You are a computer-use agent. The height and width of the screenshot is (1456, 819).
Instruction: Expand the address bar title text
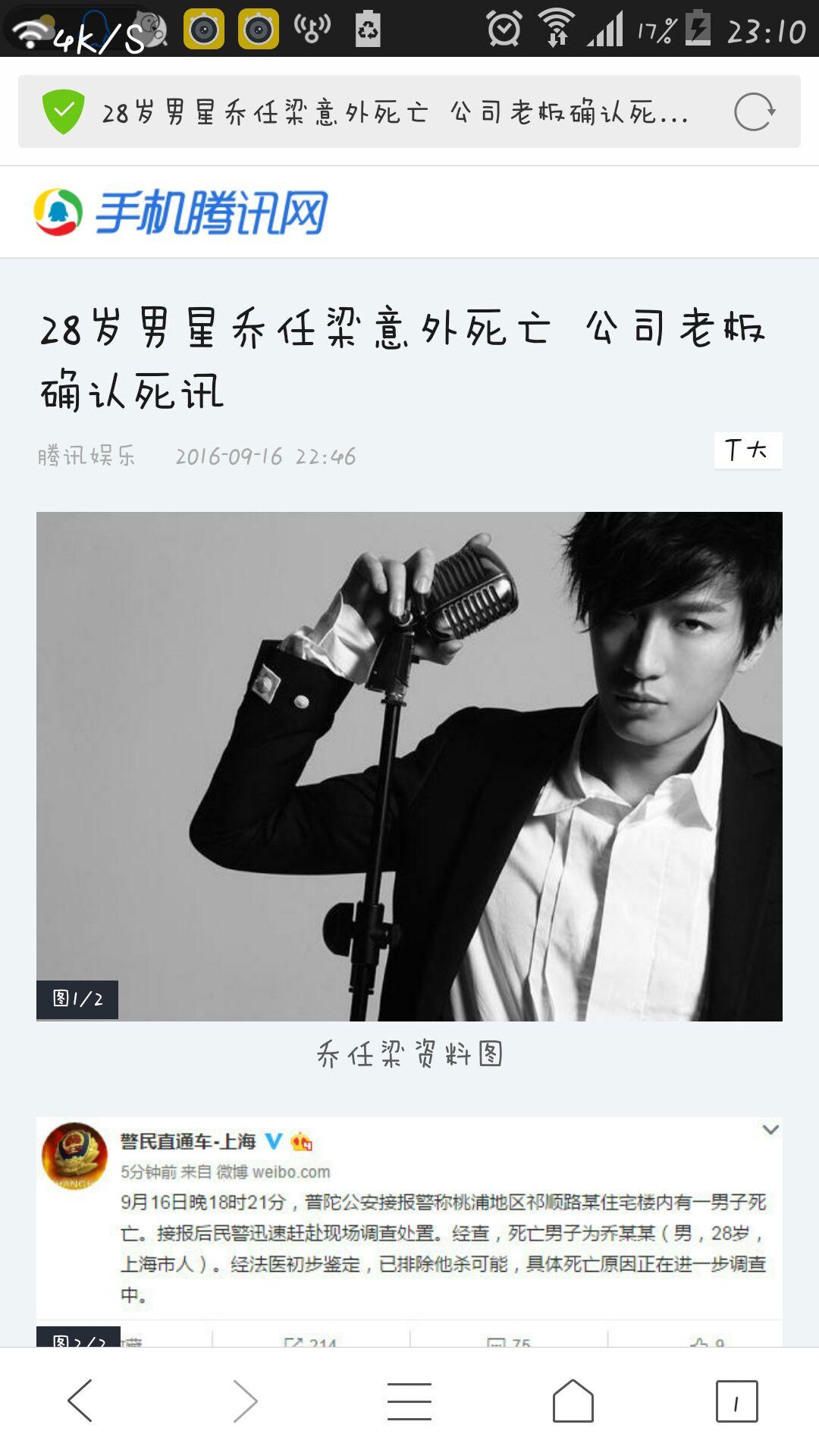point(394,112)
